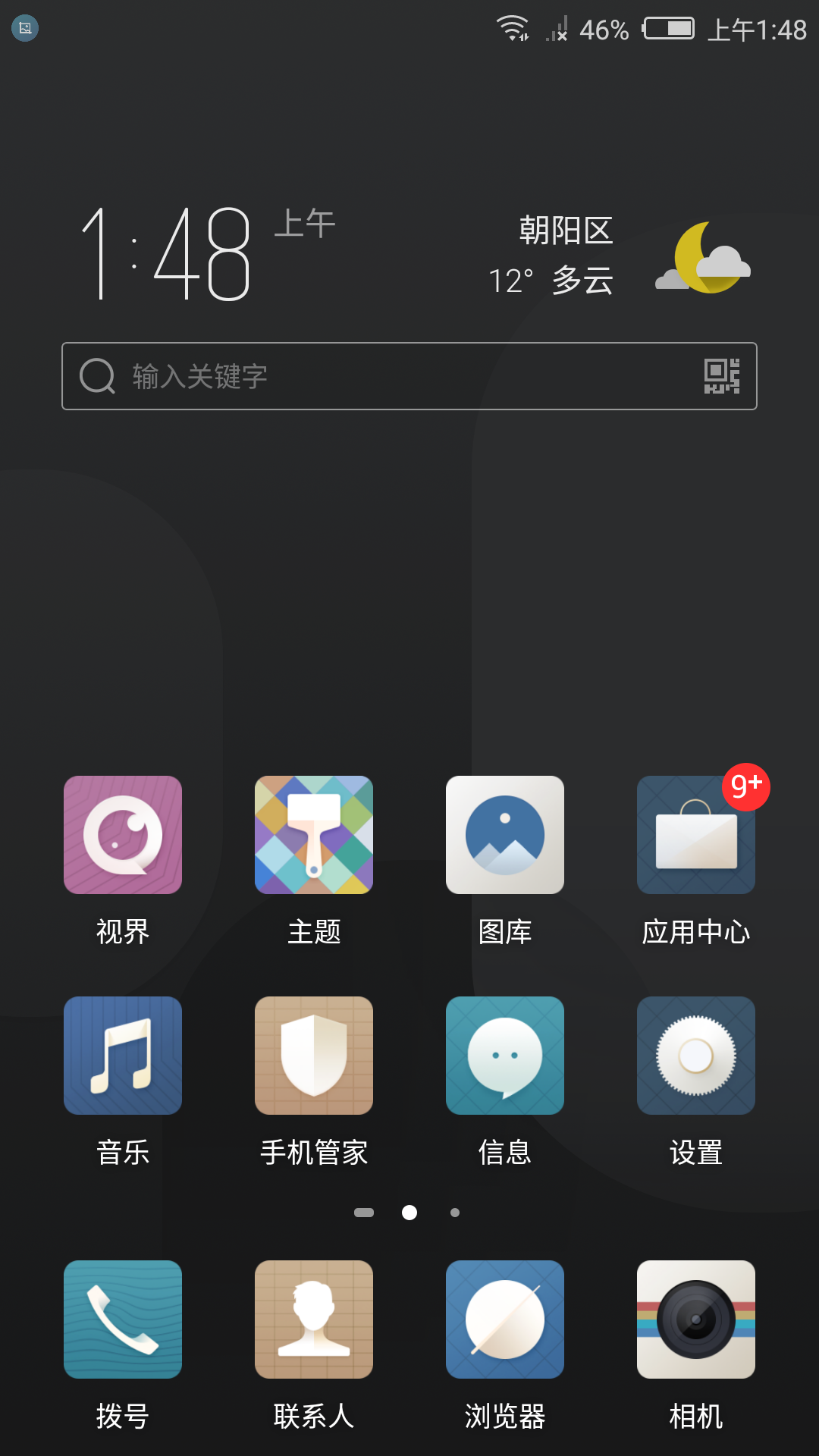Open the 视界 app

tap(123, 835)
